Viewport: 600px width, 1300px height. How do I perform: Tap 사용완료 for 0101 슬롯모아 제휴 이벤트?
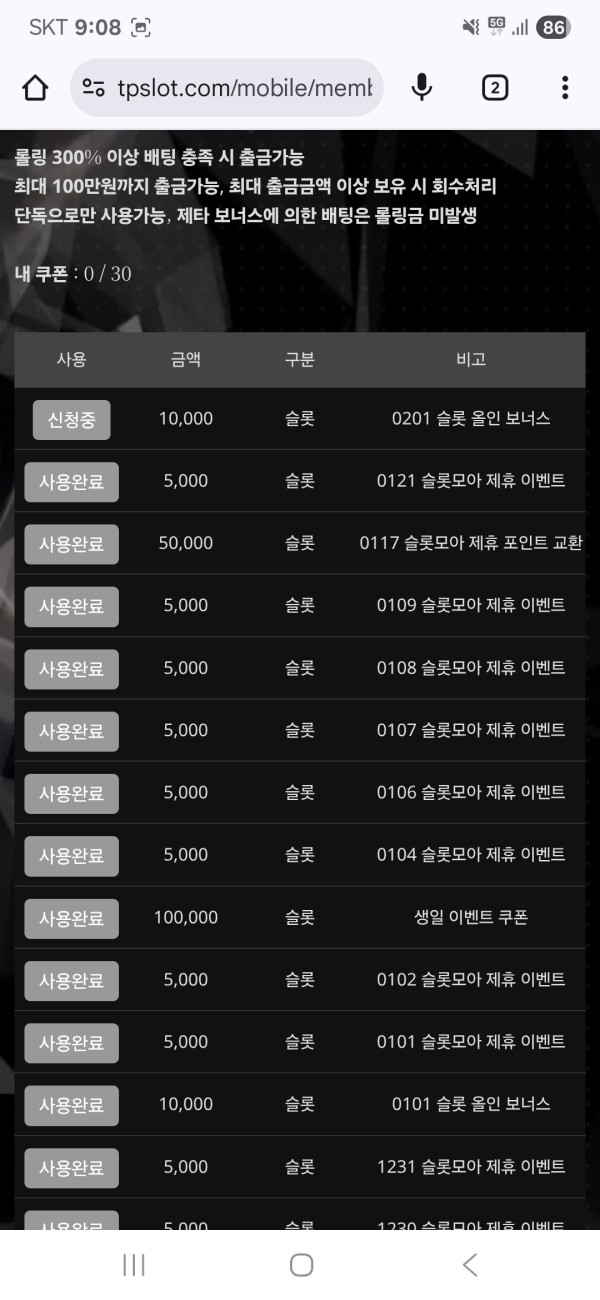tap(71, 1042)
